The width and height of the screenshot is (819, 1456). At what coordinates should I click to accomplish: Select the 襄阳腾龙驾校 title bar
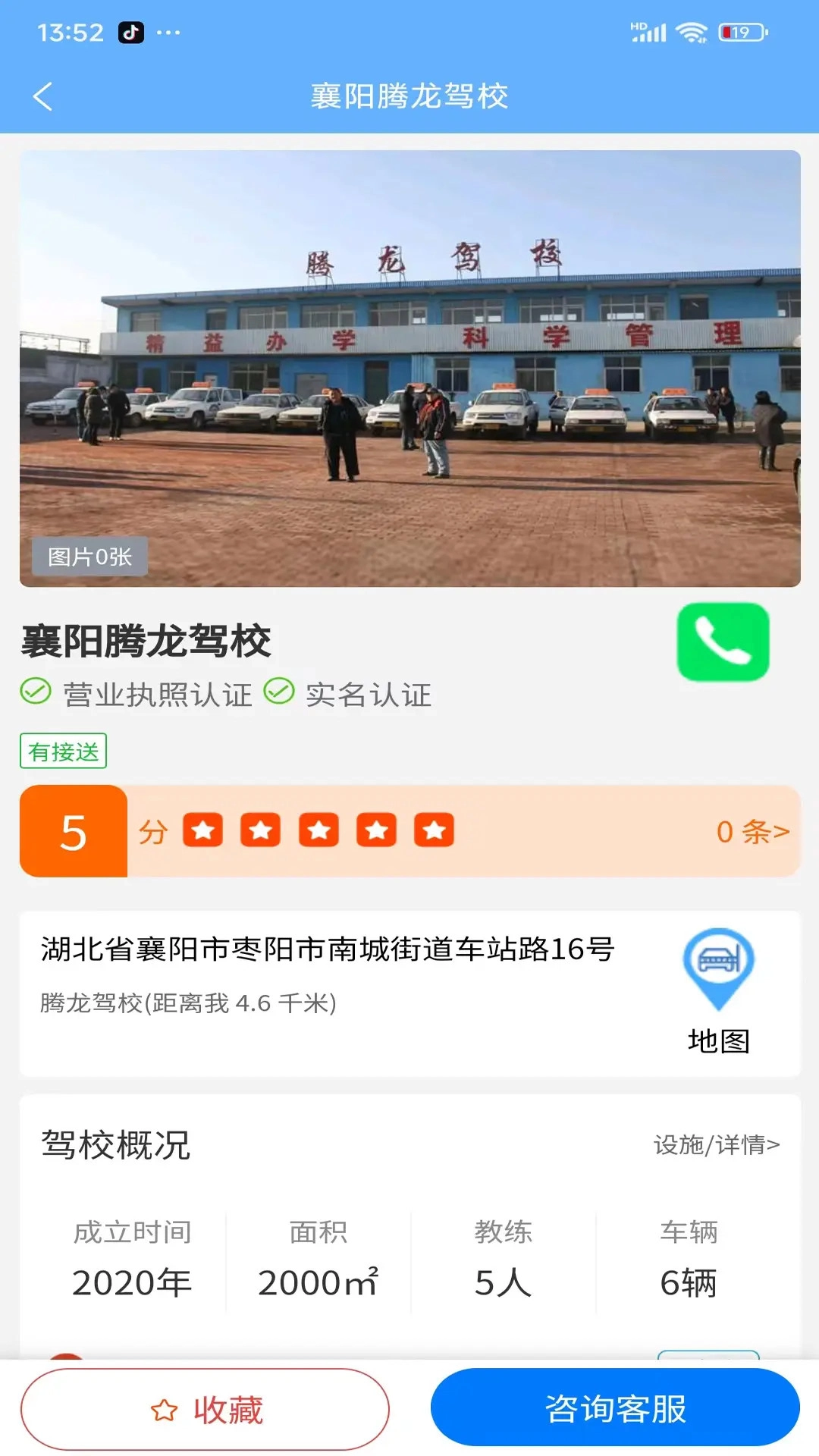[409, 96]
